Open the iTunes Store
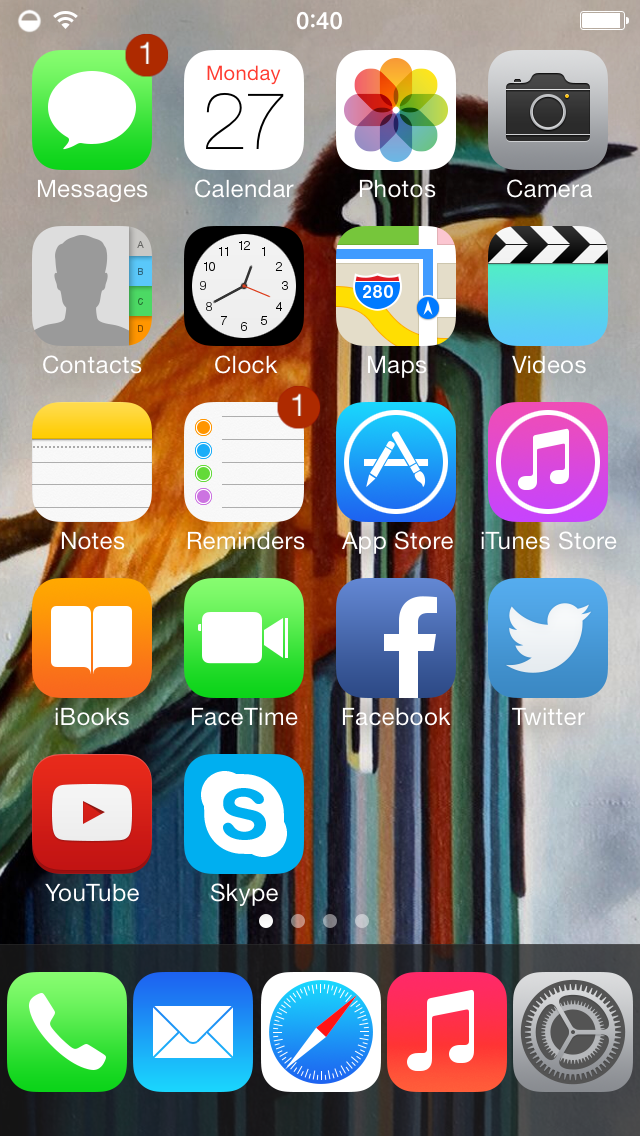The width and height of the screenshot is (640, 1136). (548, 462)
